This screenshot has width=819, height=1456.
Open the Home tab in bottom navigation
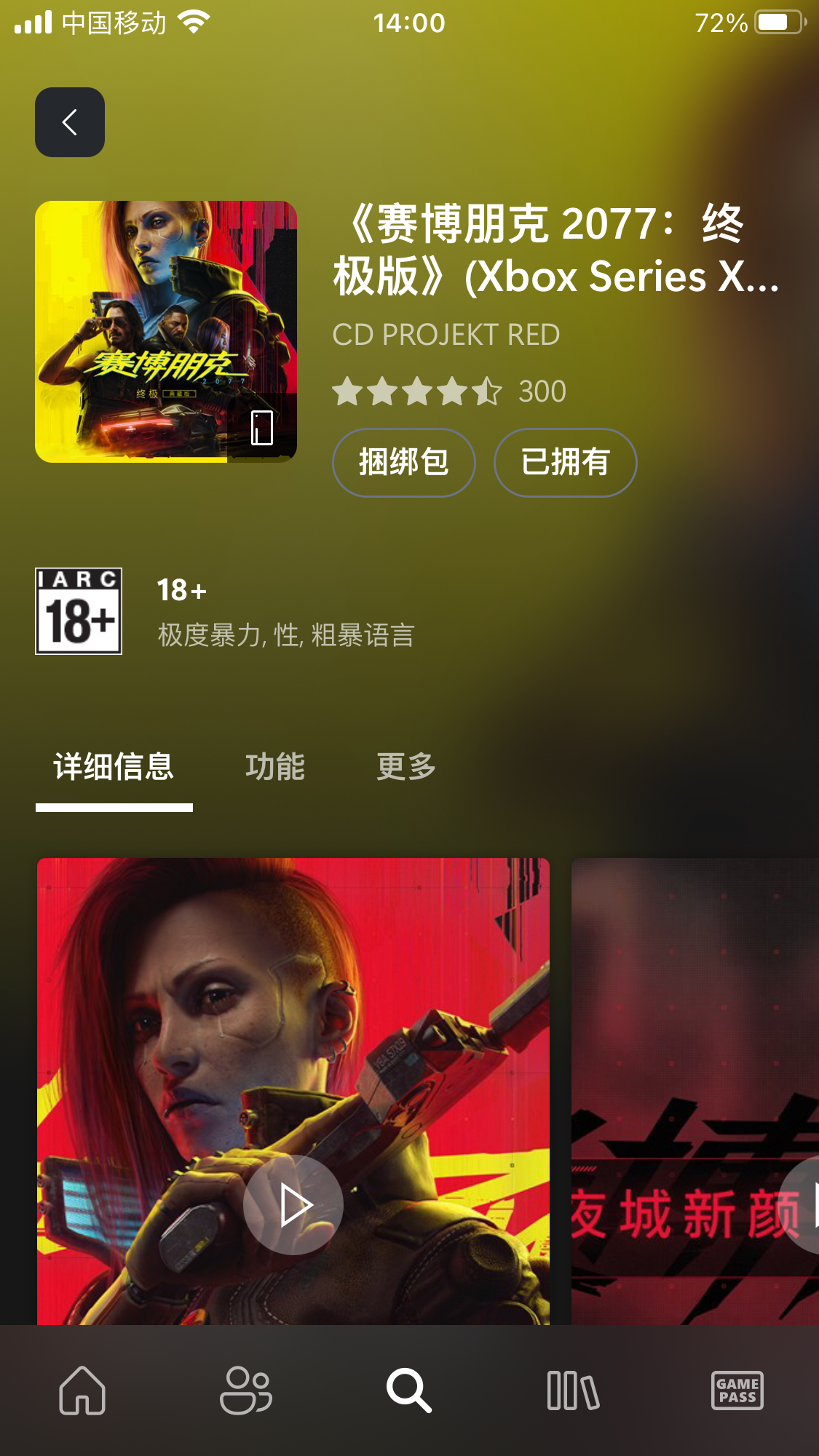[82, 1390]
